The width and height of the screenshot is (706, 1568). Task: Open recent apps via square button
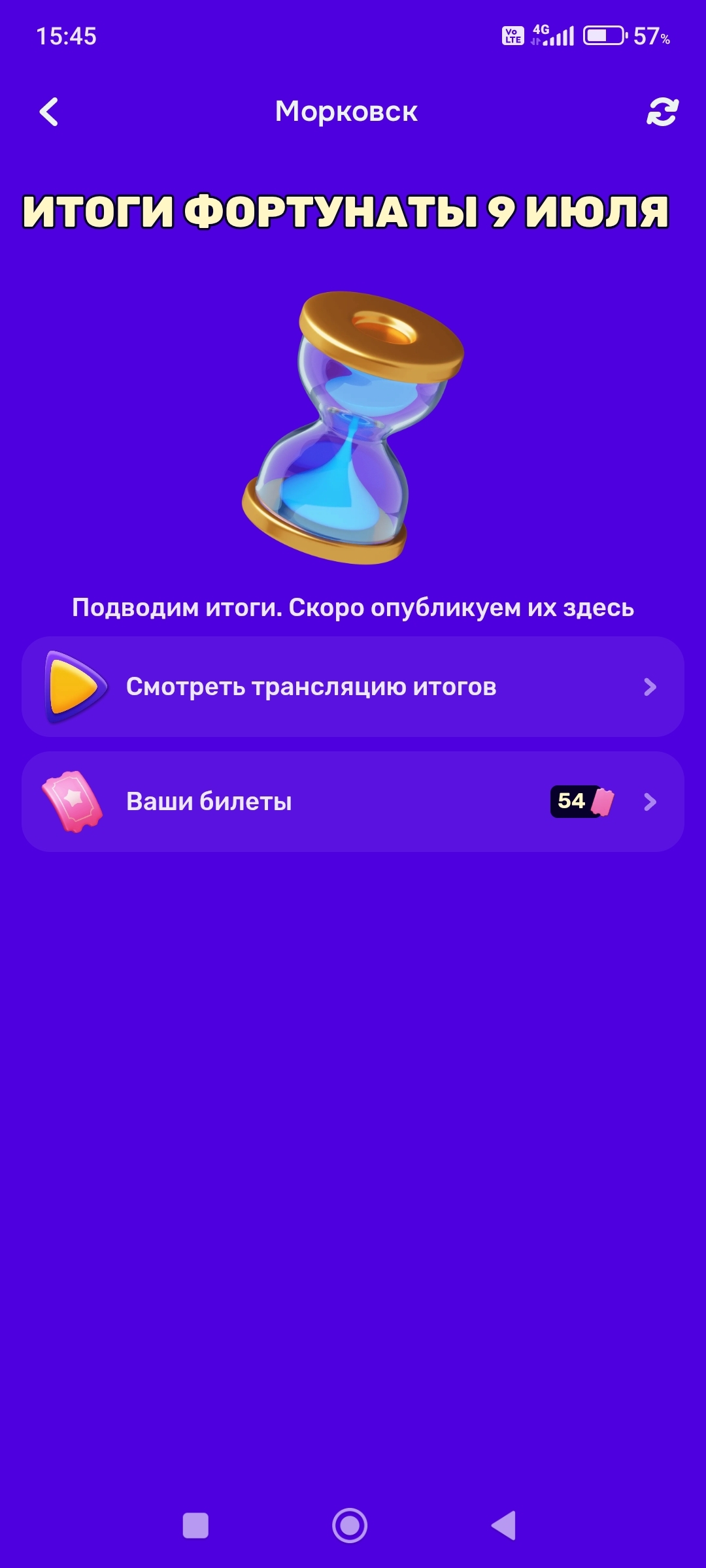click(195, 1526)
